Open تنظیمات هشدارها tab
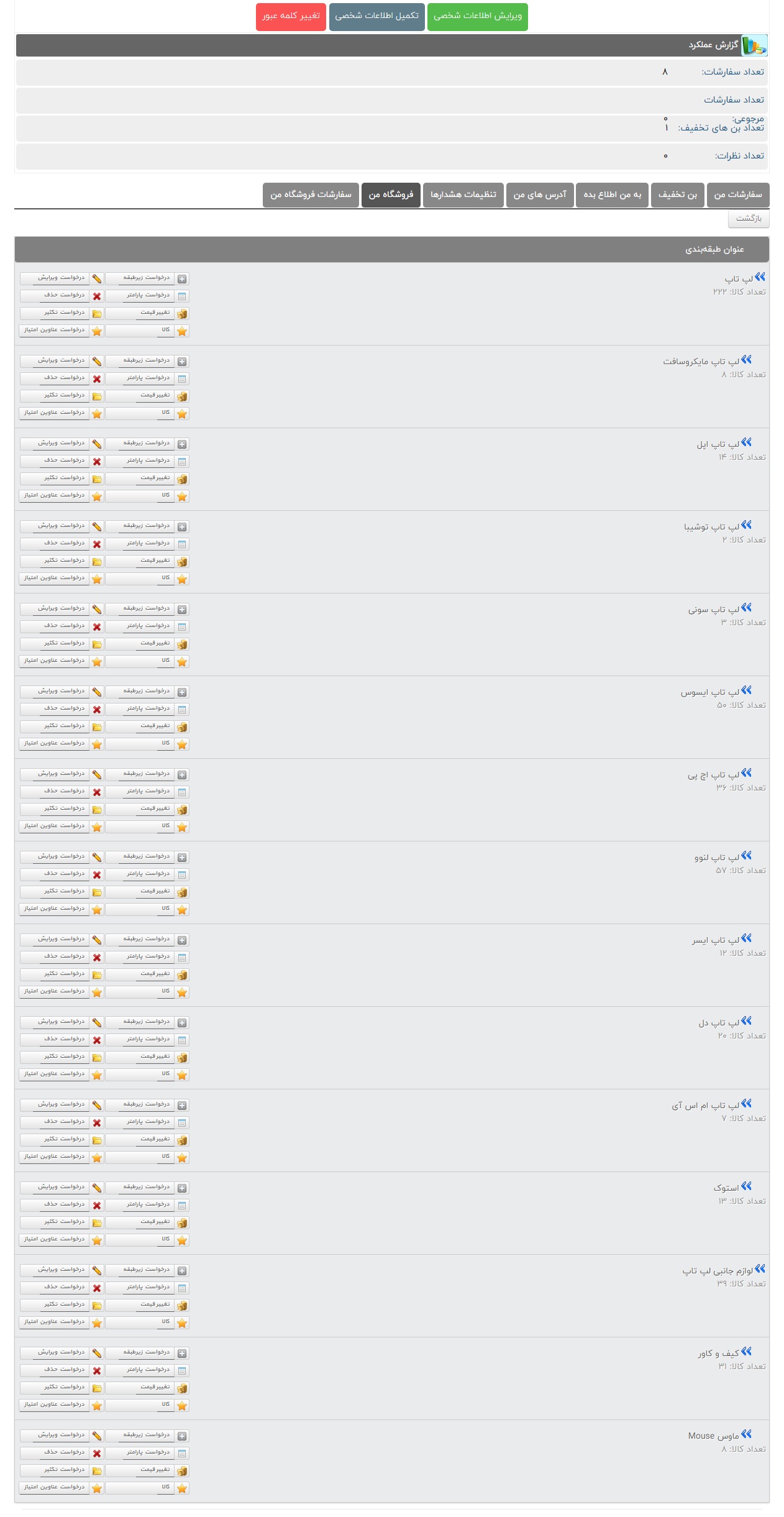 (x=463, y=195)
